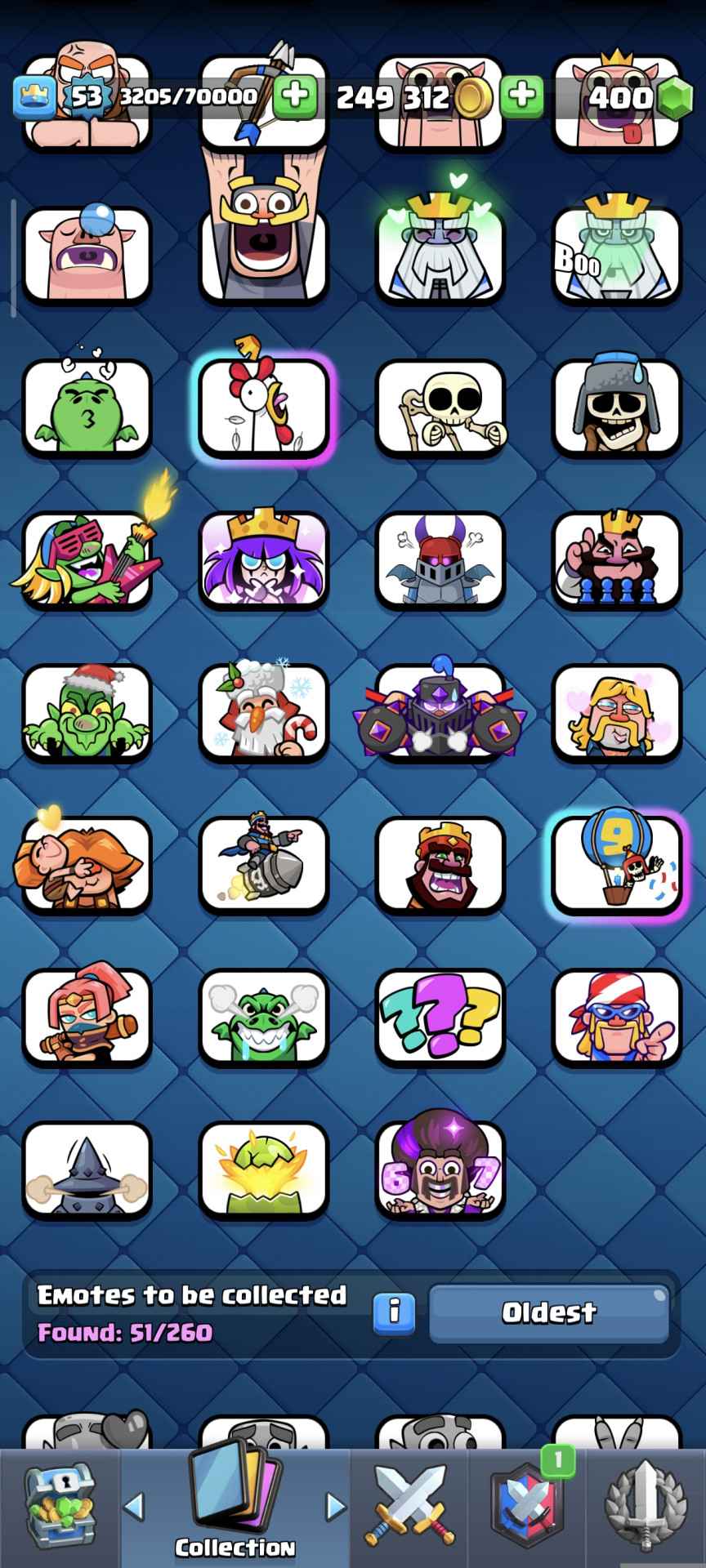Switch to the shop chest tab

59,1507
